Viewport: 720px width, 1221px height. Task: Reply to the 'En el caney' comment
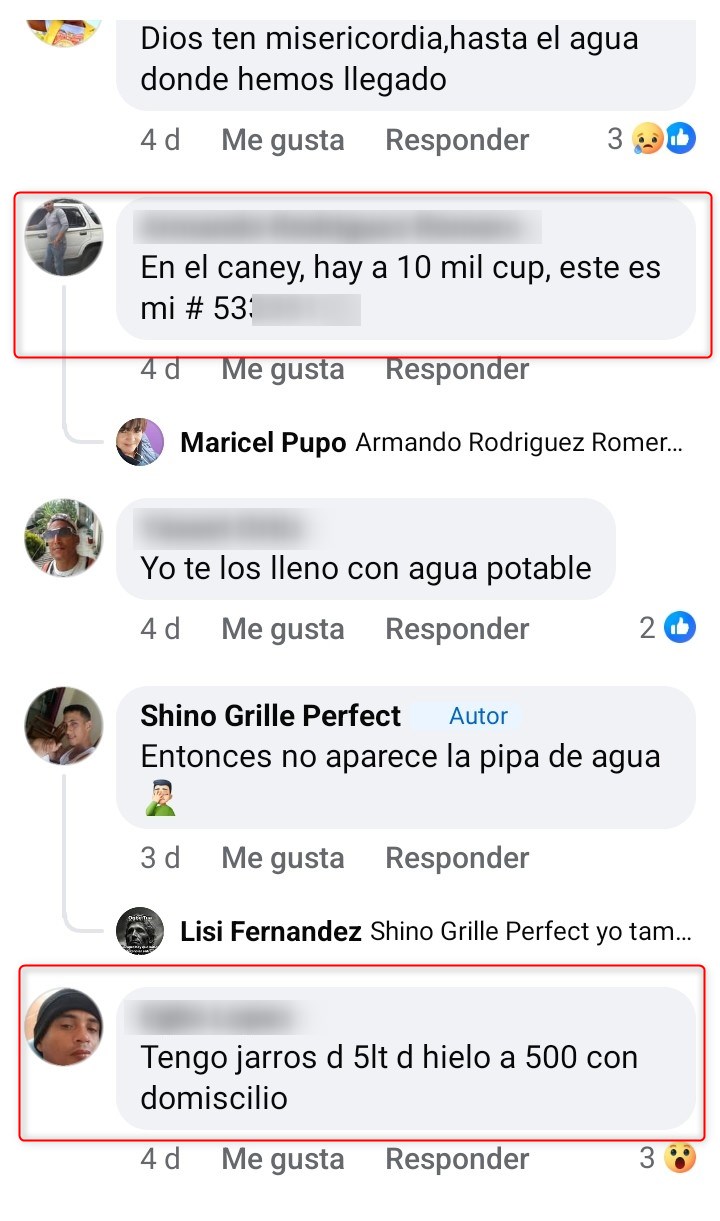457,370
